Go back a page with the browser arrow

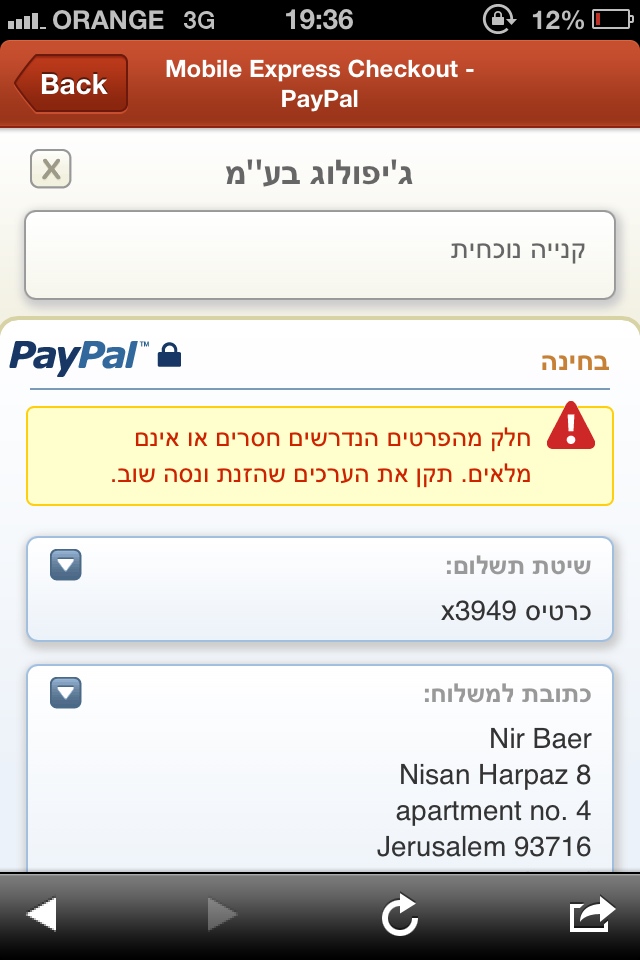pos(41,914)
